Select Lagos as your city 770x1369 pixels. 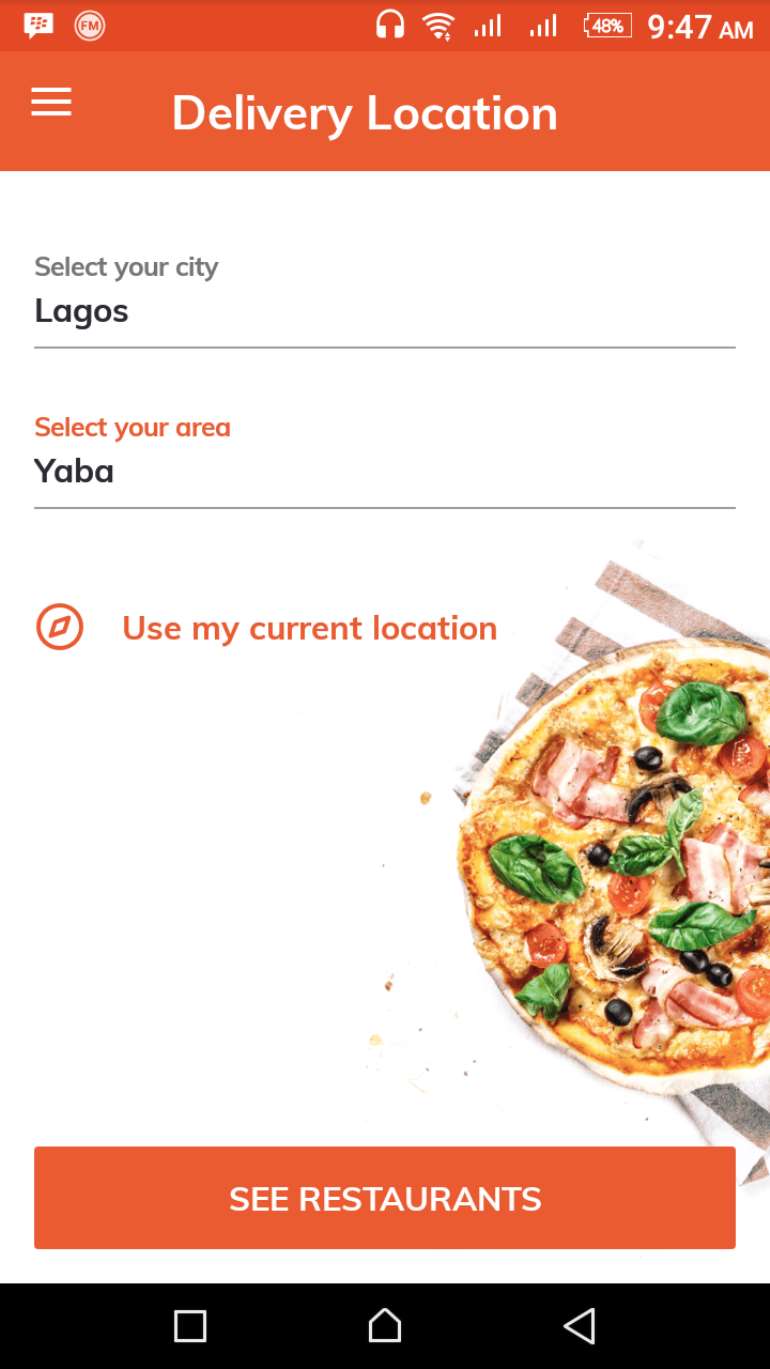81,311
